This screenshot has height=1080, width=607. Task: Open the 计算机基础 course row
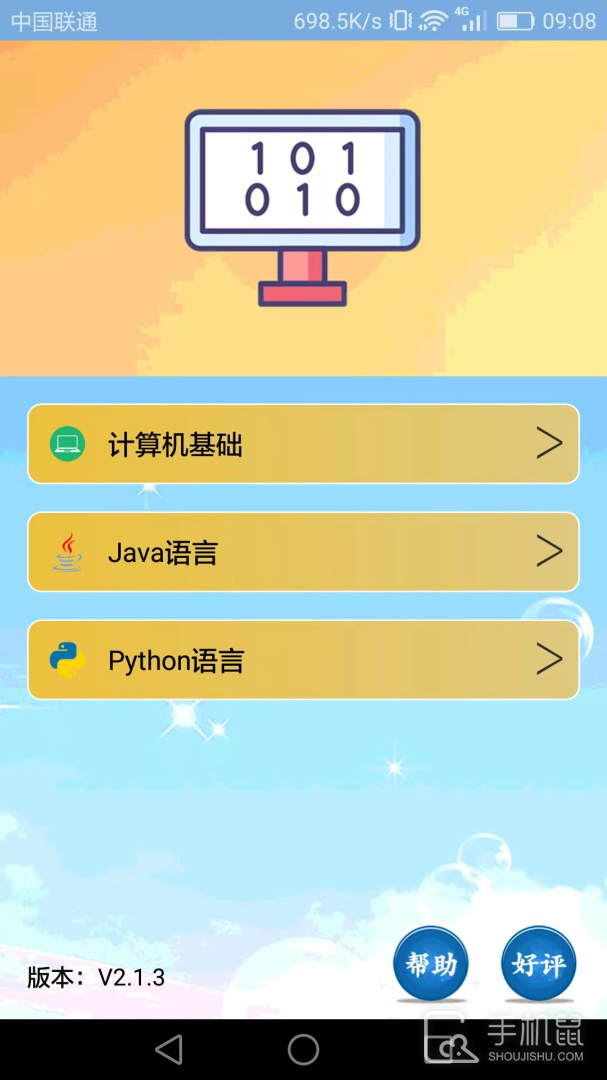(303, 444)
